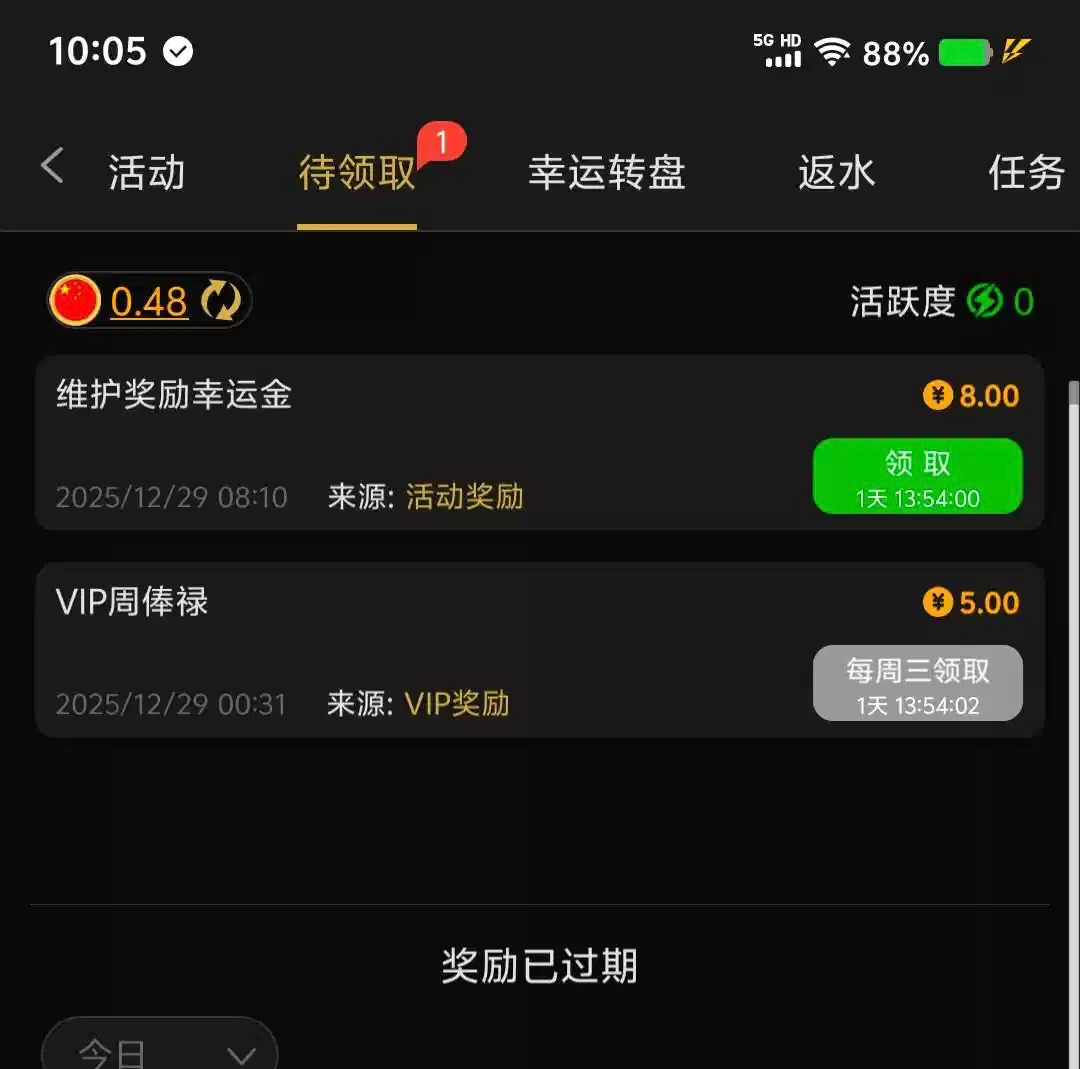Refresh the 0.48 balance
Image resolution: width=1080 pixels, height=1069 pixels.
click(x=221, y=301)
